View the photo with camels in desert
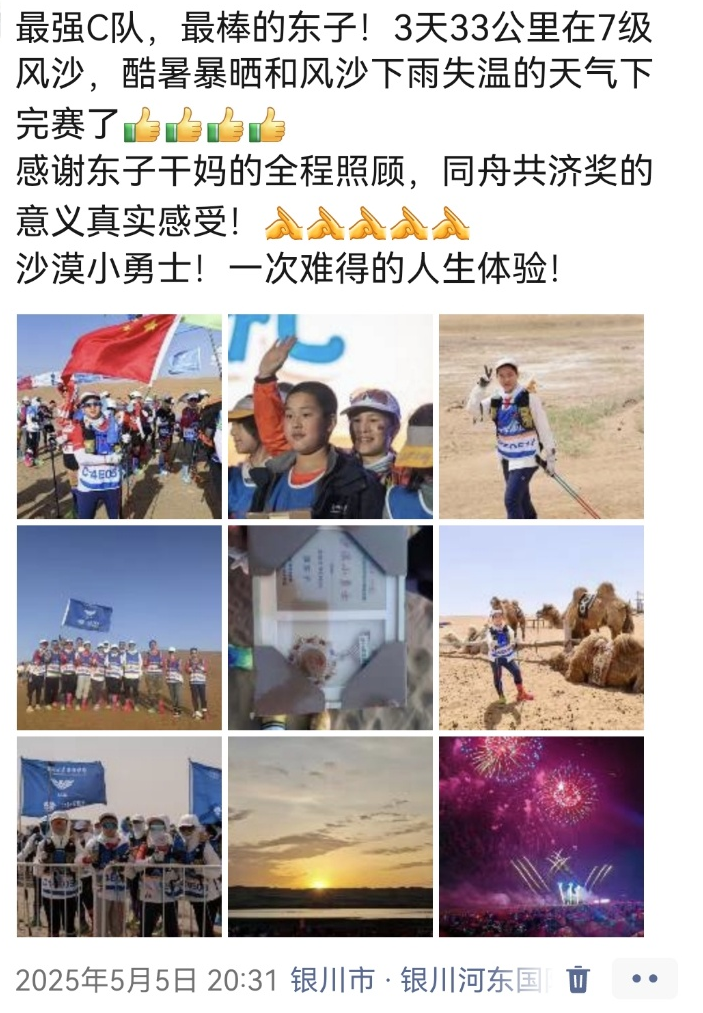The image size is (703, 1013). pyautogui.click(x=541, y=627)
